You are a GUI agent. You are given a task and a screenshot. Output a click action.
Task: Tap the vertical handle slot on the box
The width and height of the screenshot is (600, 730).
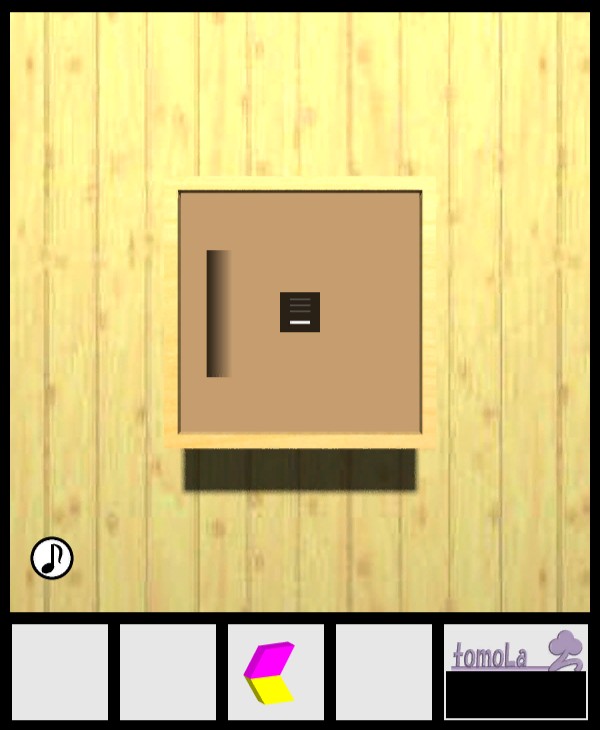coord(218,313)
